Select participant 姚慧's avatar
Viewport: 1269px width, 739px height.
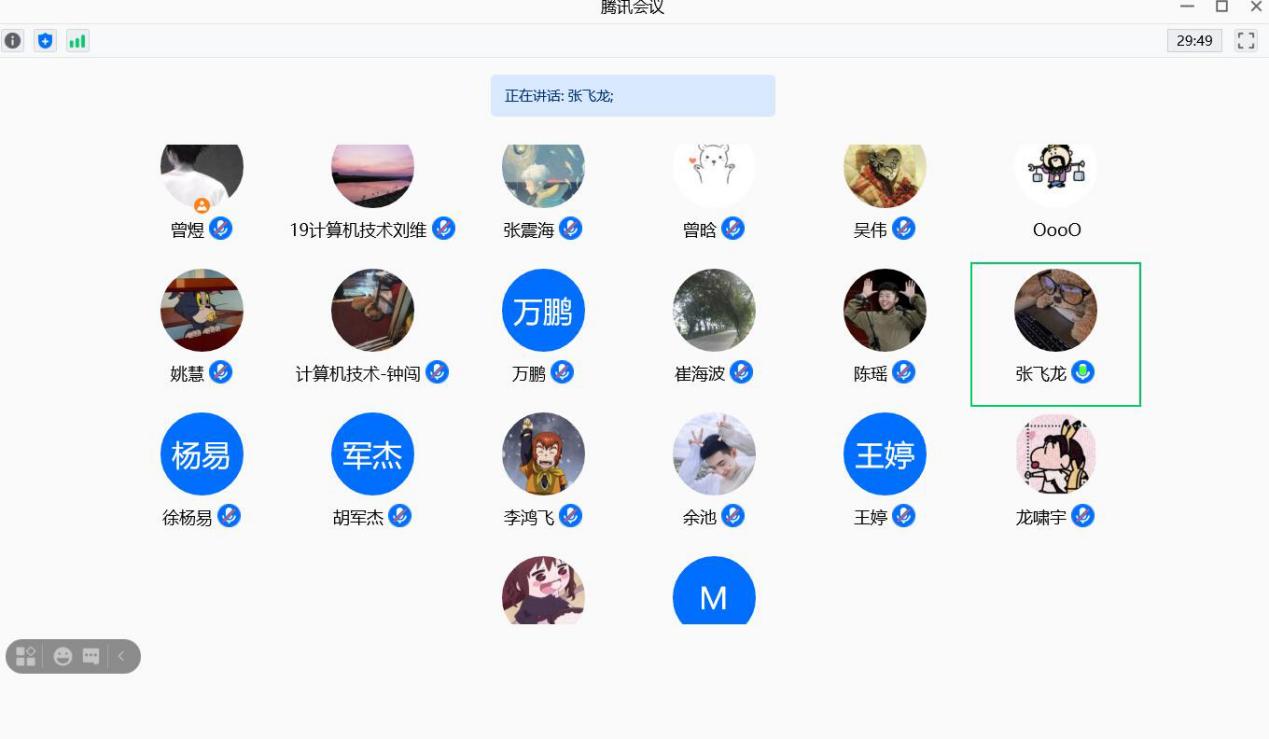click(x=202, y=311)
